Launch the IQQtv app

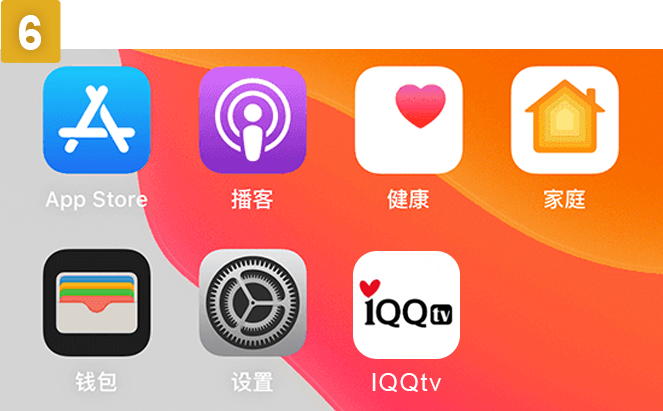tap(406, 304)
